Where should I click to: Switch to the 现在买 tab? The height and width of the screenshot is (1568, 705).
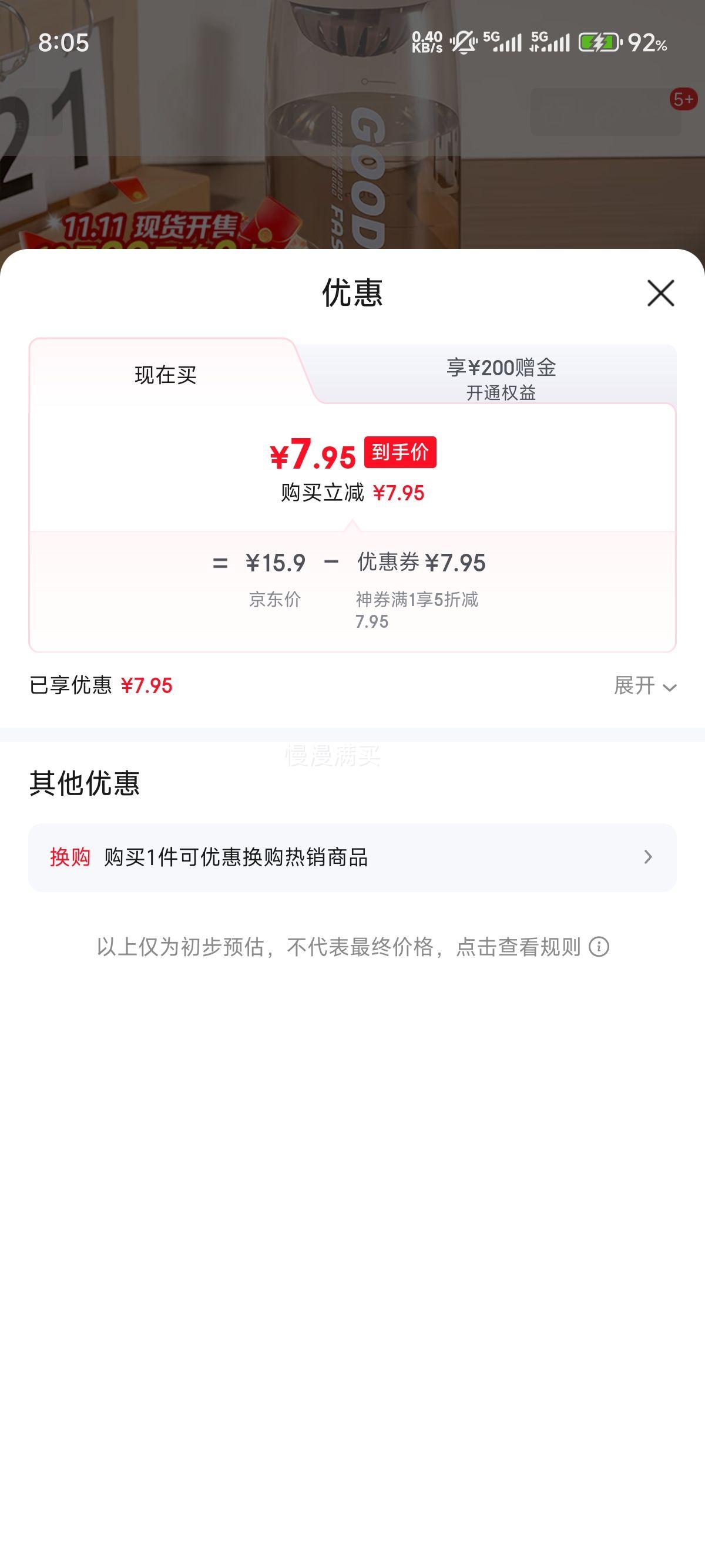pyautogui.click(x=166, y=375)
